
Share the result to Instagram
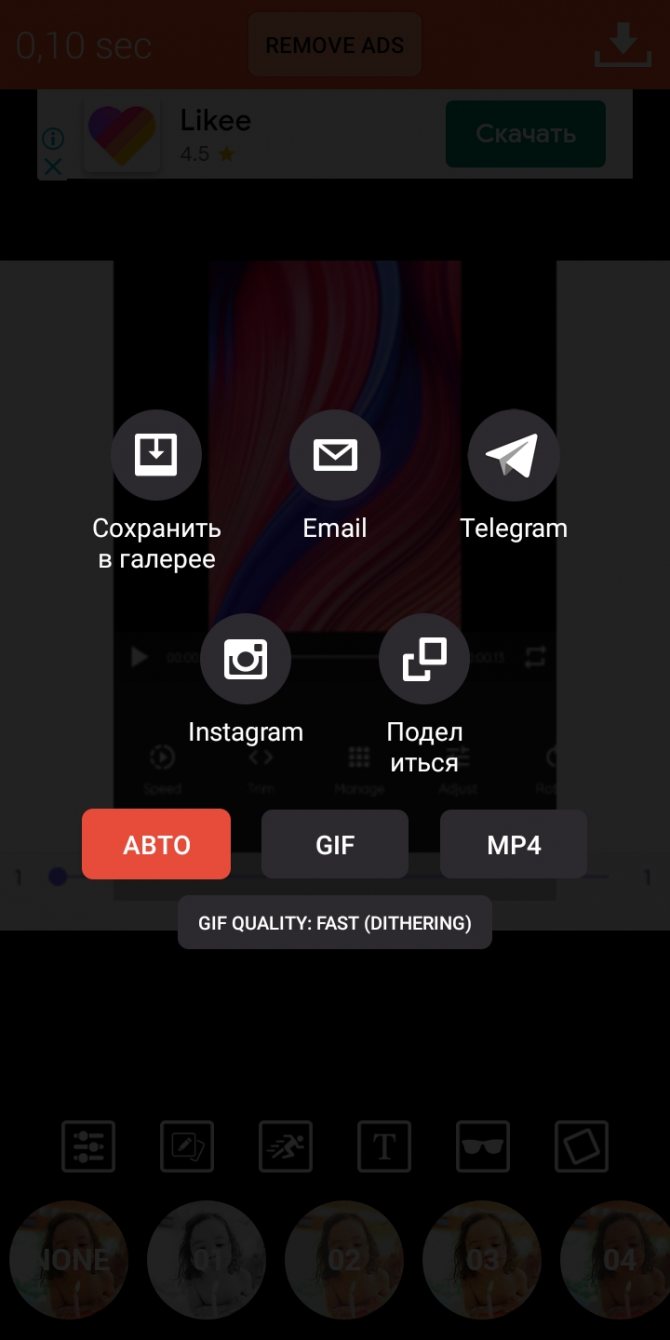click(x=246, y=660)
